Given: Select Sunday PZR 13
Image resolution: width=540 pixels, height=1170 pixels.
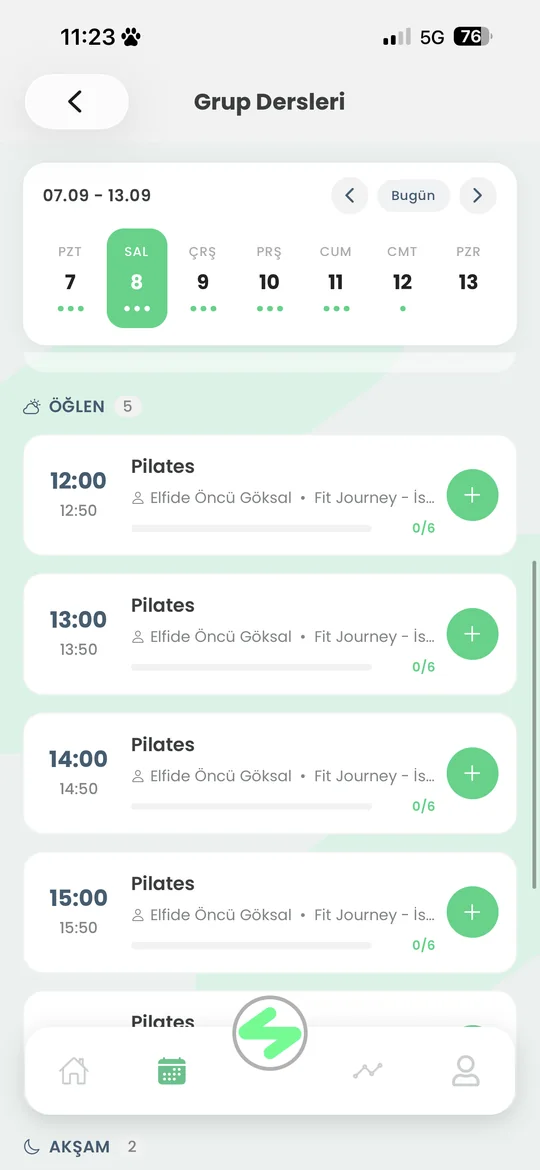Looking at the screenshot, I should [x=468, y=278].
